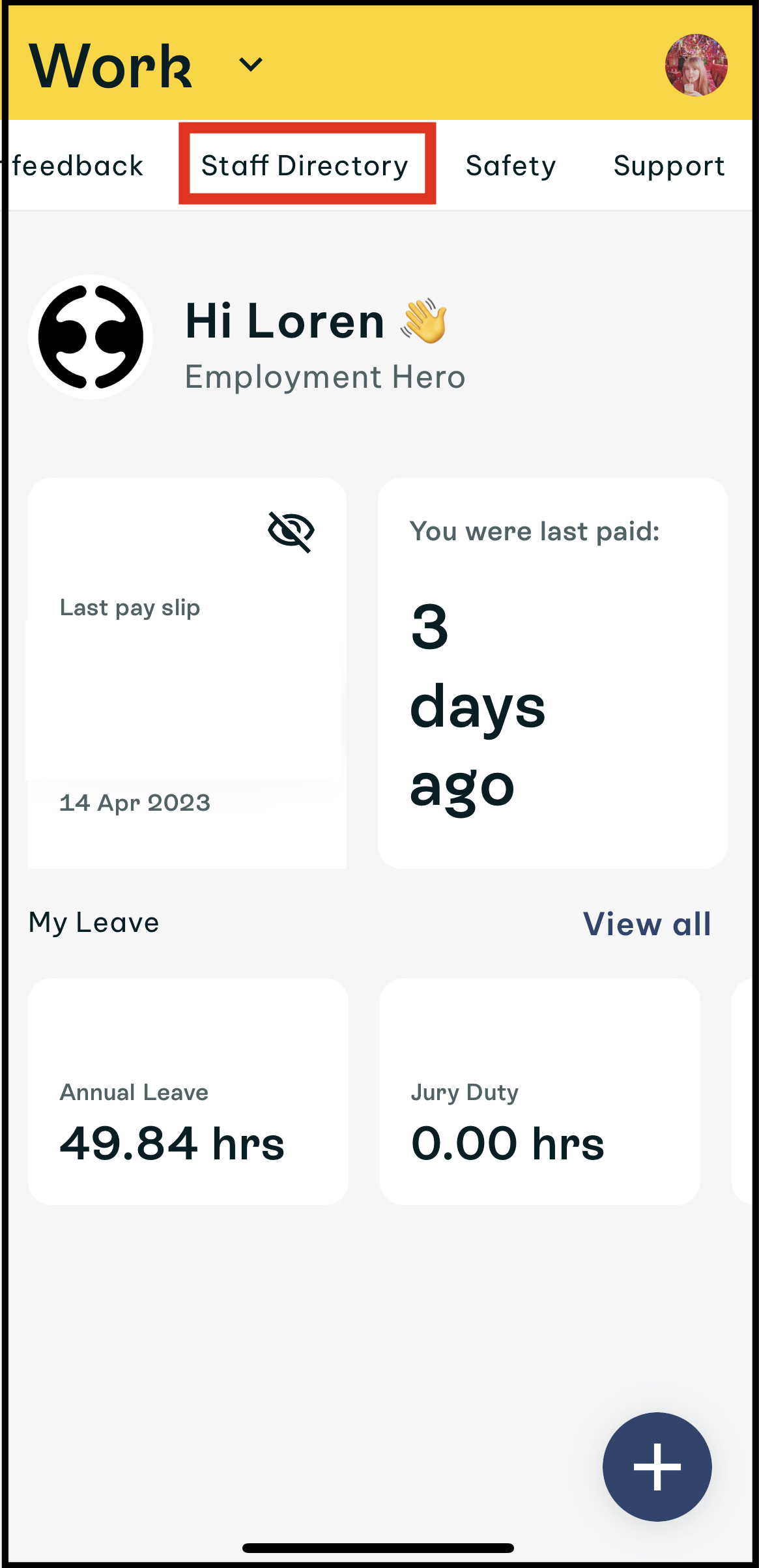The image size is (759, 1568).
Task: Open the Jury Duty leave card
Action: click(x=540, y=1091)
